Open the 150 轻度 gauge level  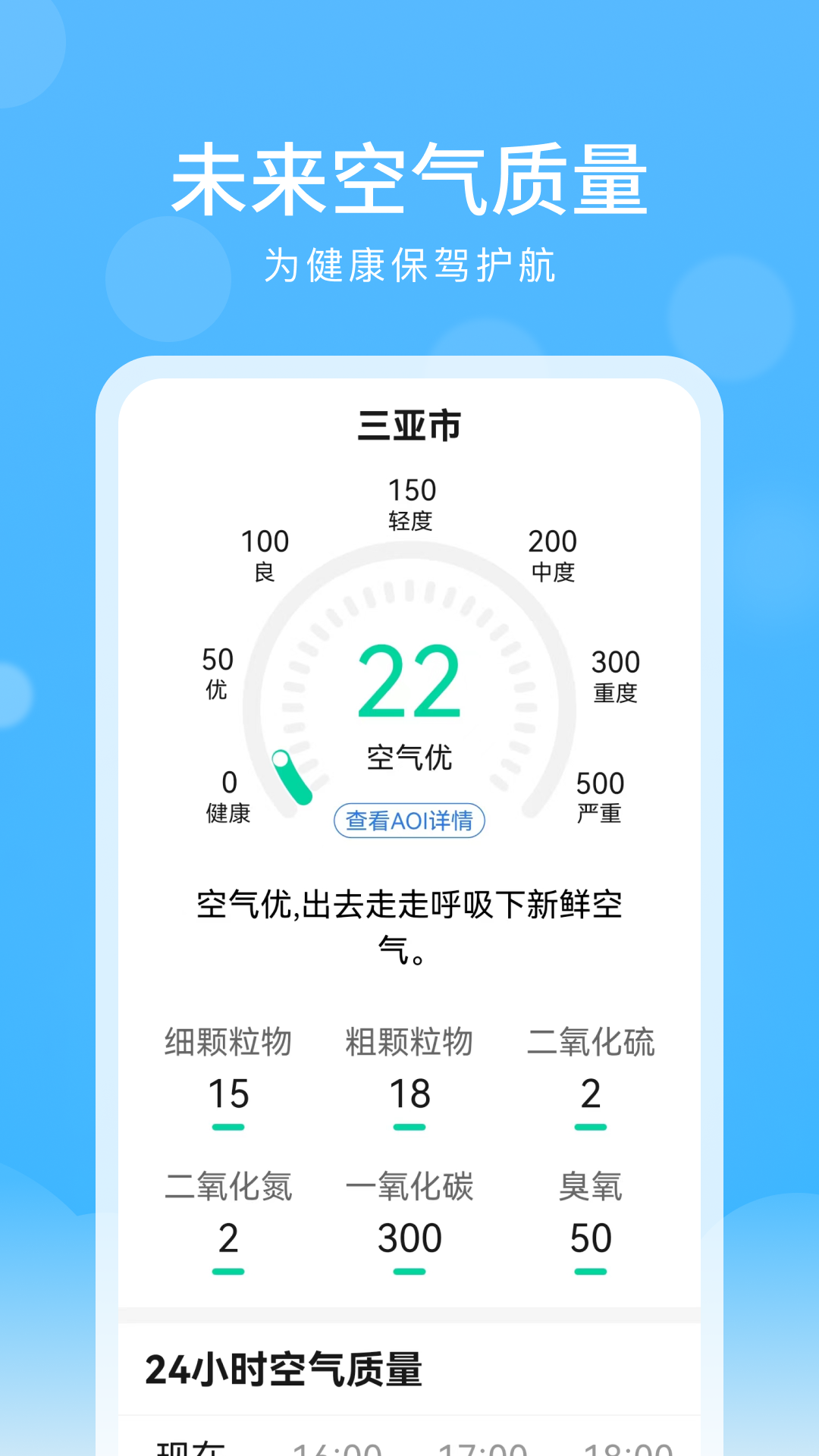point(409,502)
